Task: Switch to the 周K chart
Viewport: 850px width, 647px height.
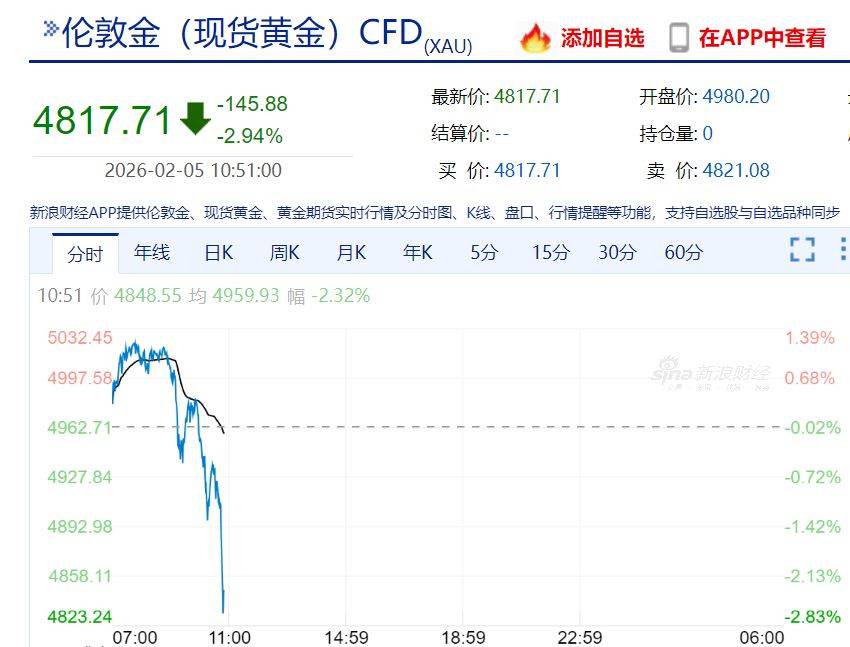Action: pos(284,253)
